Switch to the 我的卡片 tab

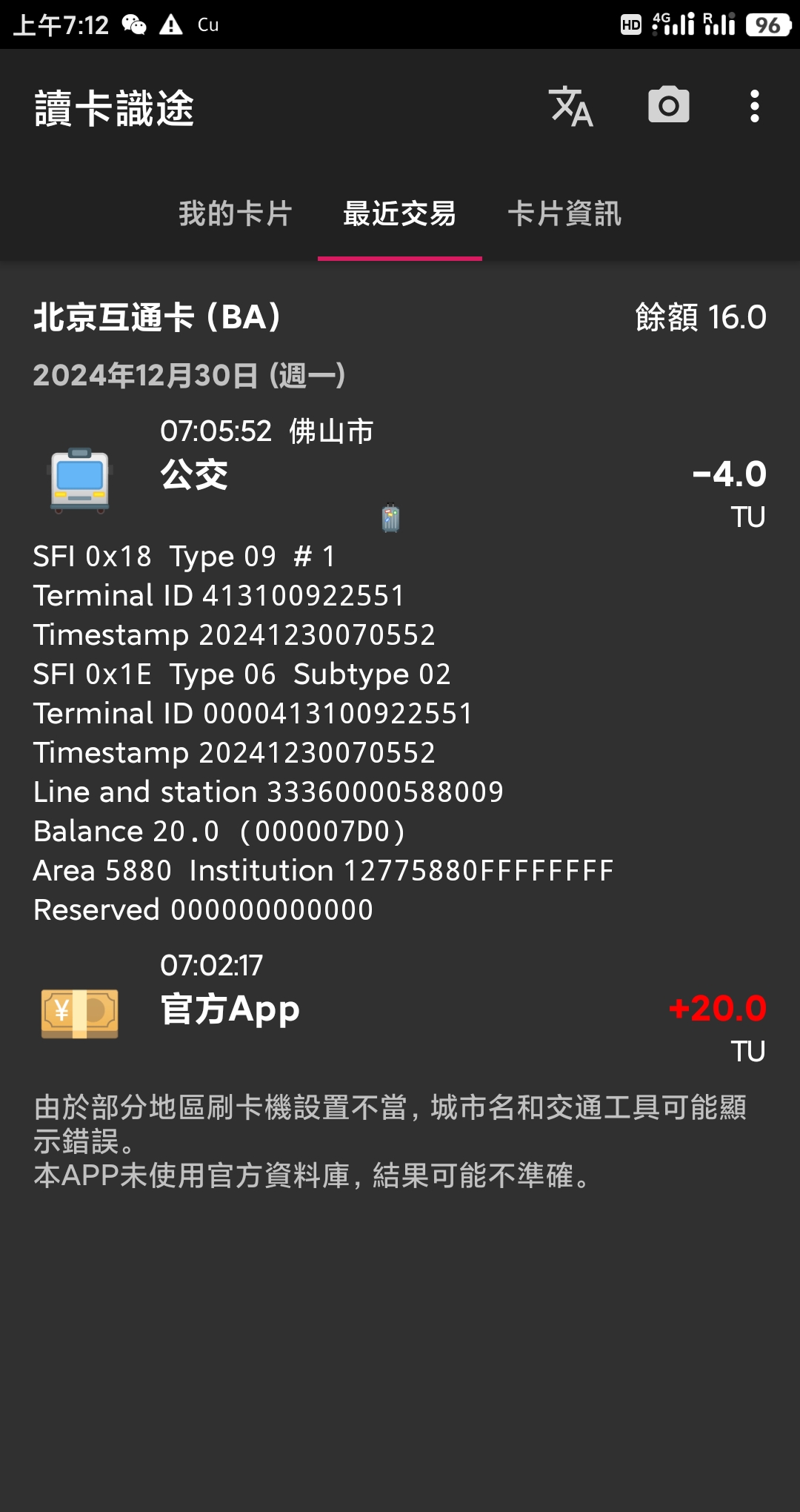[x=236, y=214]
